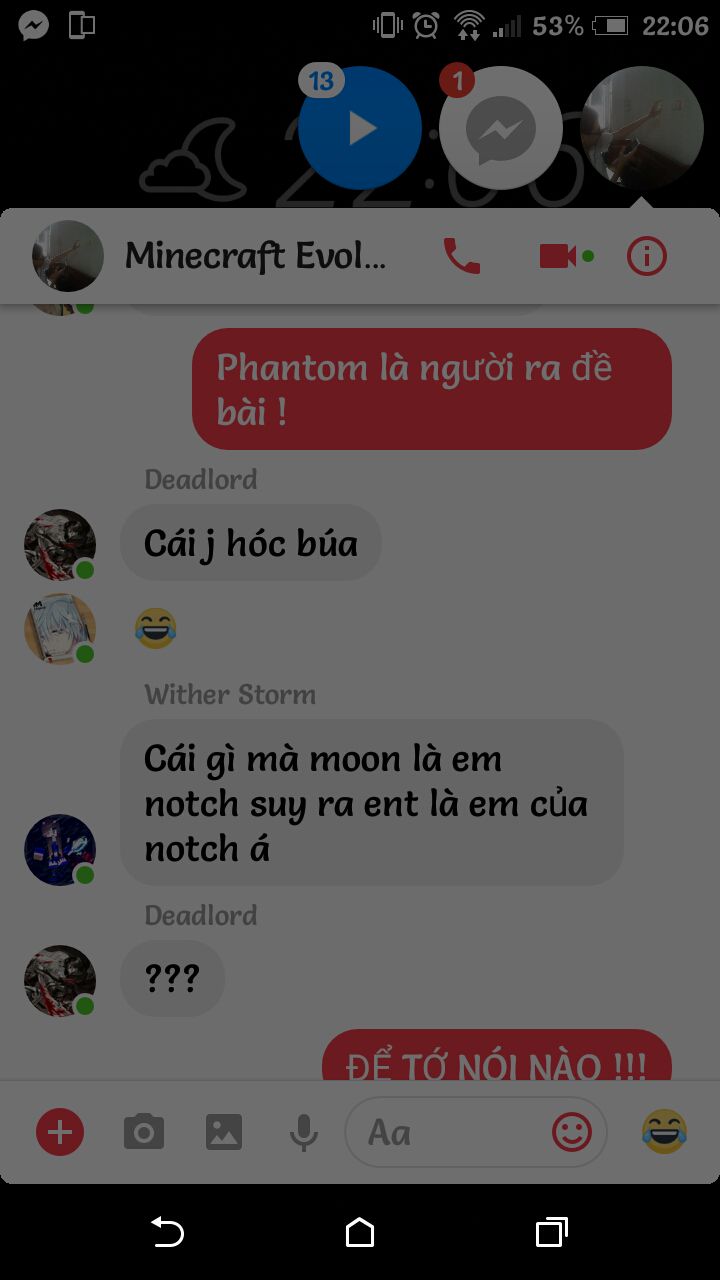Start a voice call in the group
This screenshot has height=1280, width=720.
coord(462,257)
